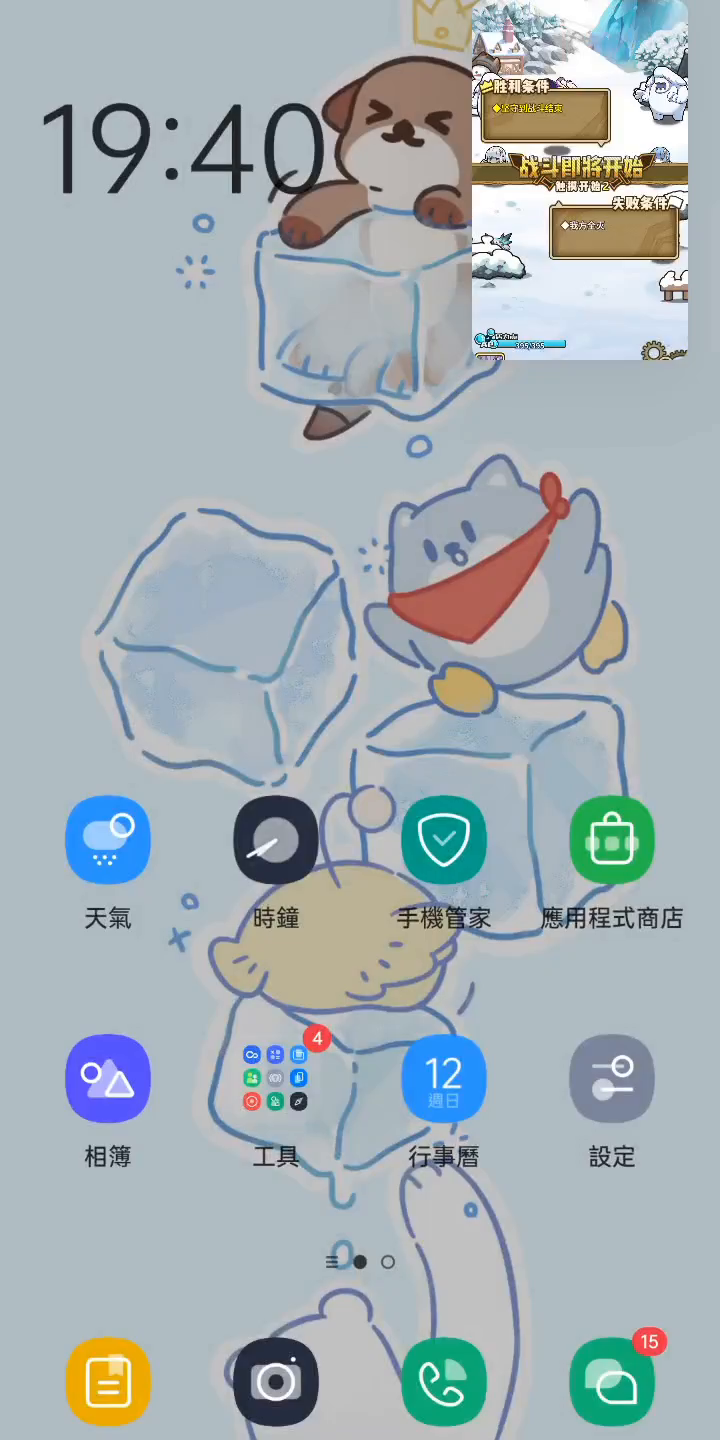This screenshot has height=1440, width=720.
Task: Launch the yellow notes app in dock
Action: tap(108, 1381)
